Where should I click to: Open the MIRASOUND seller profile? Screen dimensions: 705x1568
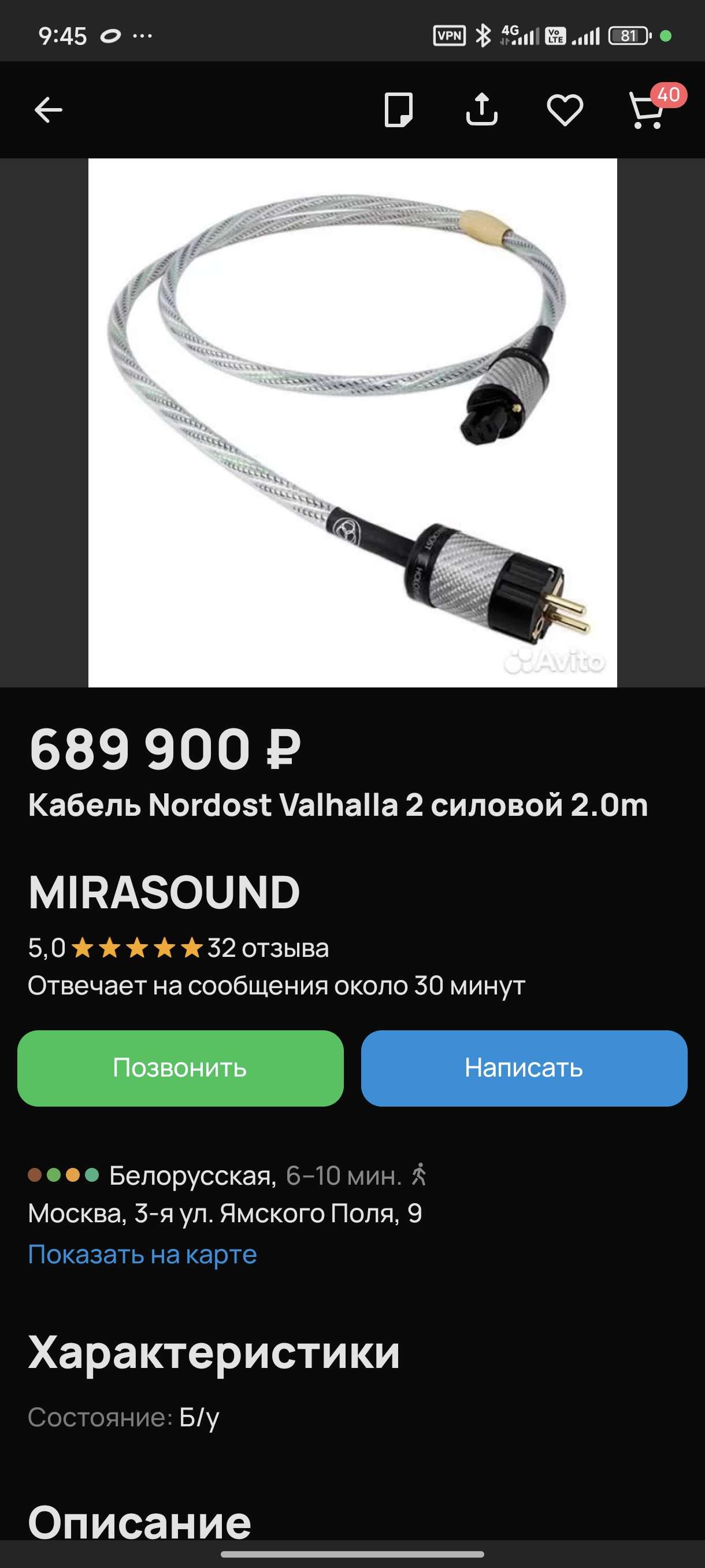(164, 892)
